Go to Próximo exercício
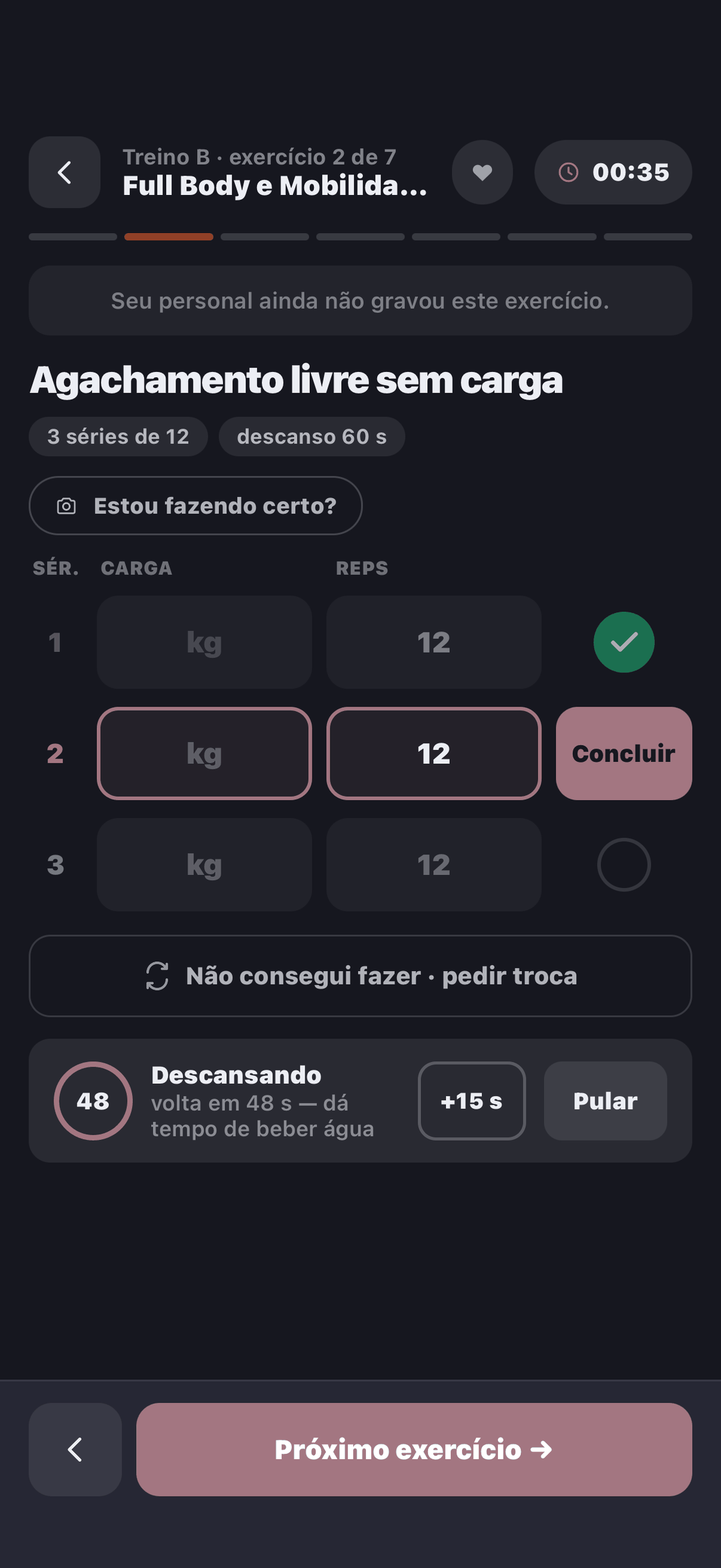 414,1449
